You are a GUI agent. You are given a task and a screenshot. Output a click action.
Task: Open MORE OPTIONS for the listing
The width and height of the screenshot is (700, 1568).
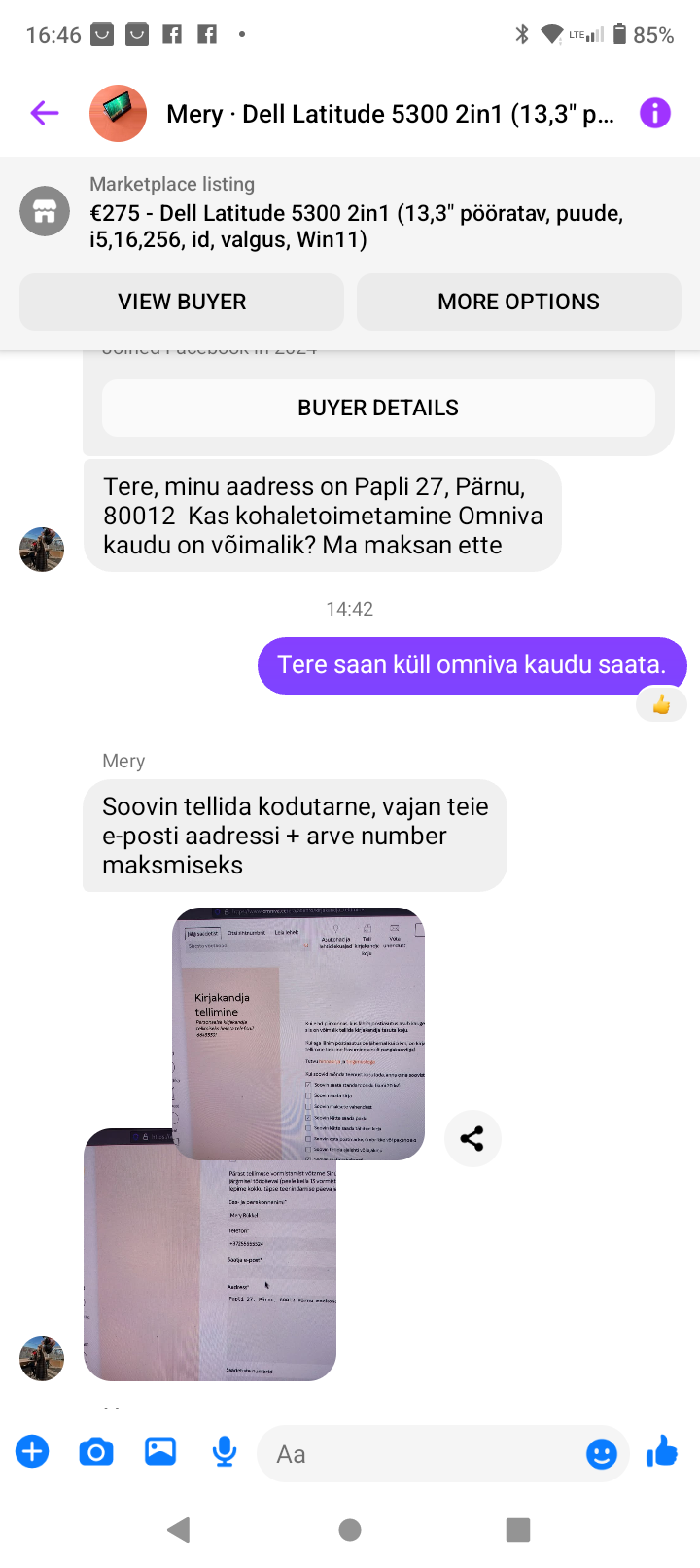(x=519, y=302)
